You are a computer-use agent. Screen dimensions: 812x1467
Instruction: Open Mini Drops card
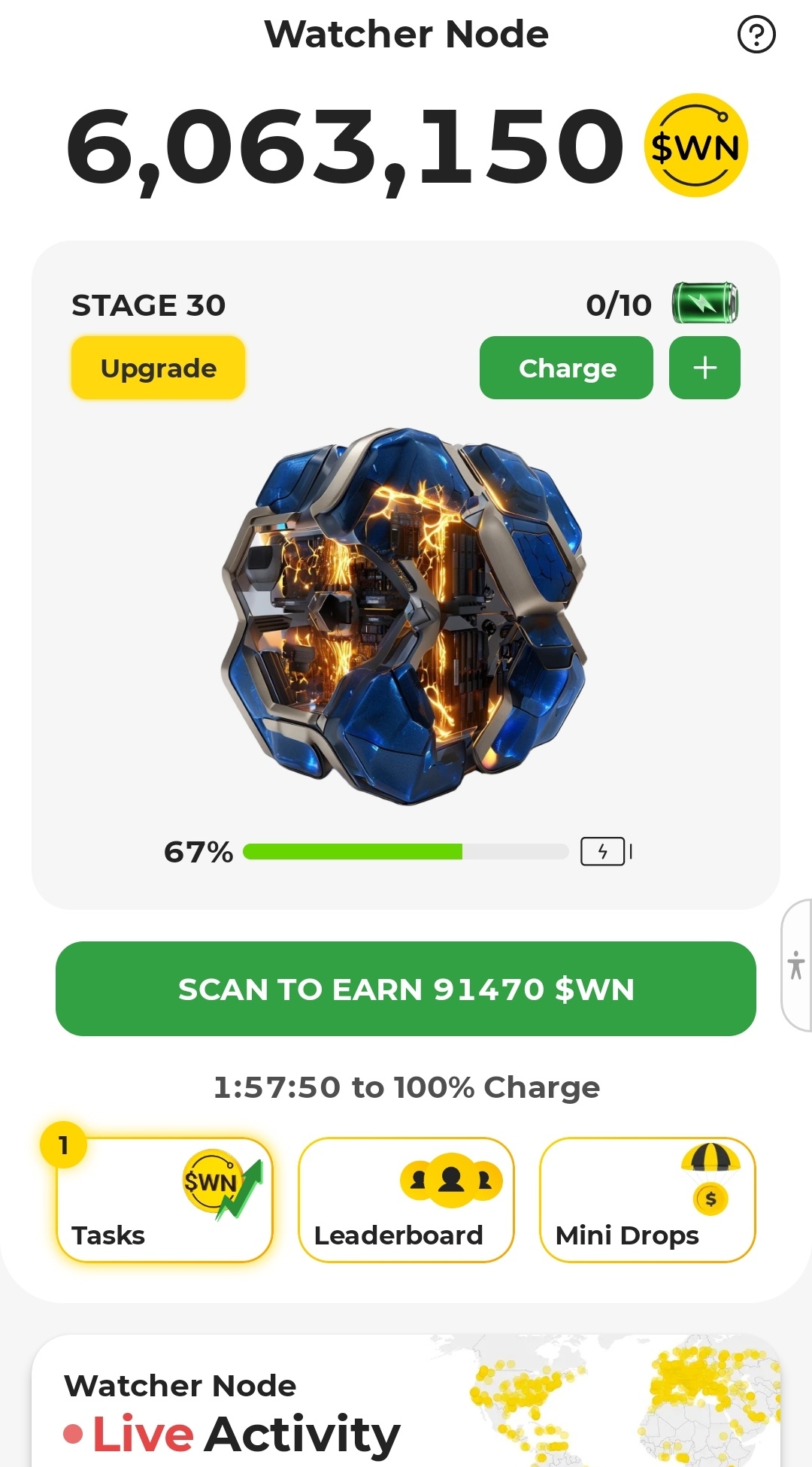pos(647,1200)
